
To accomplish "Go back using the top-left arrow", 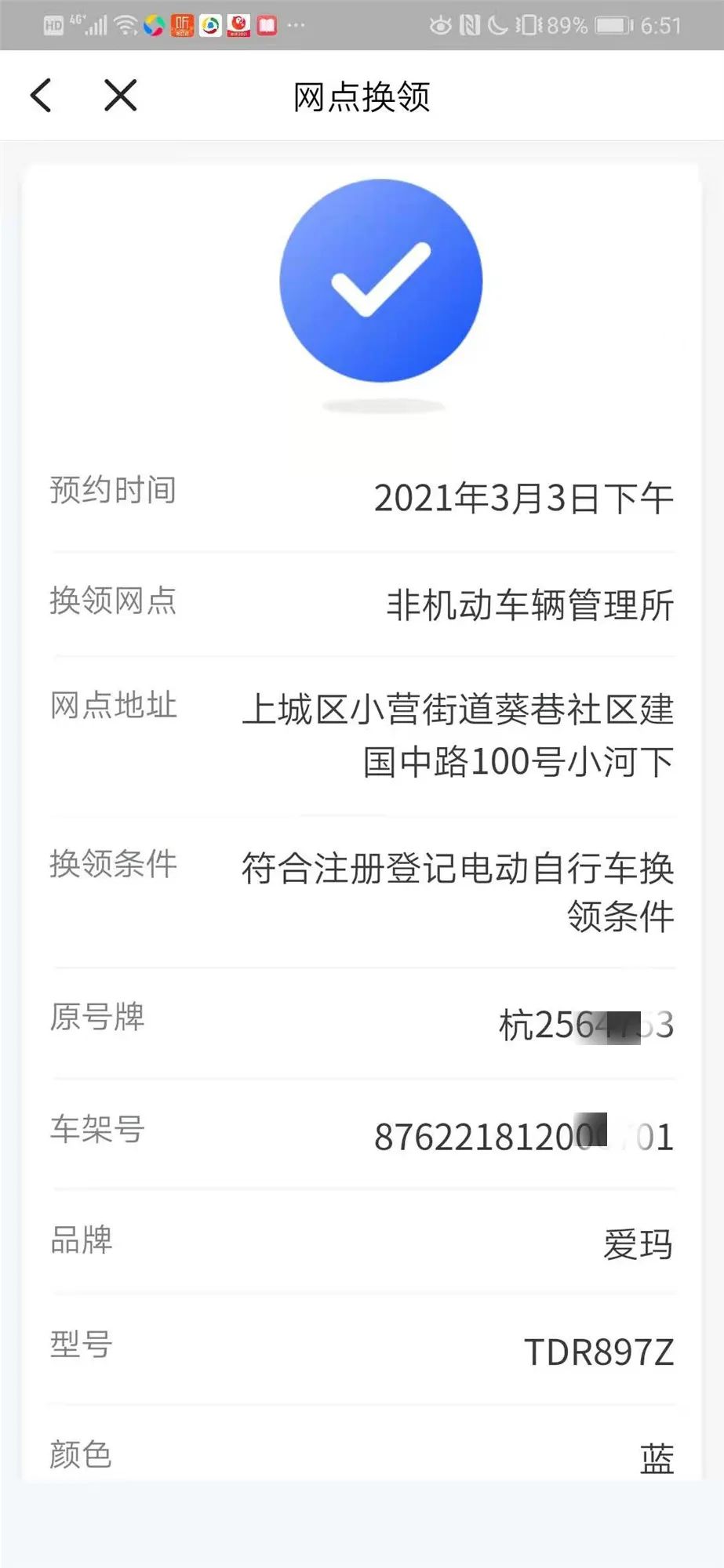I will point(42,96).
